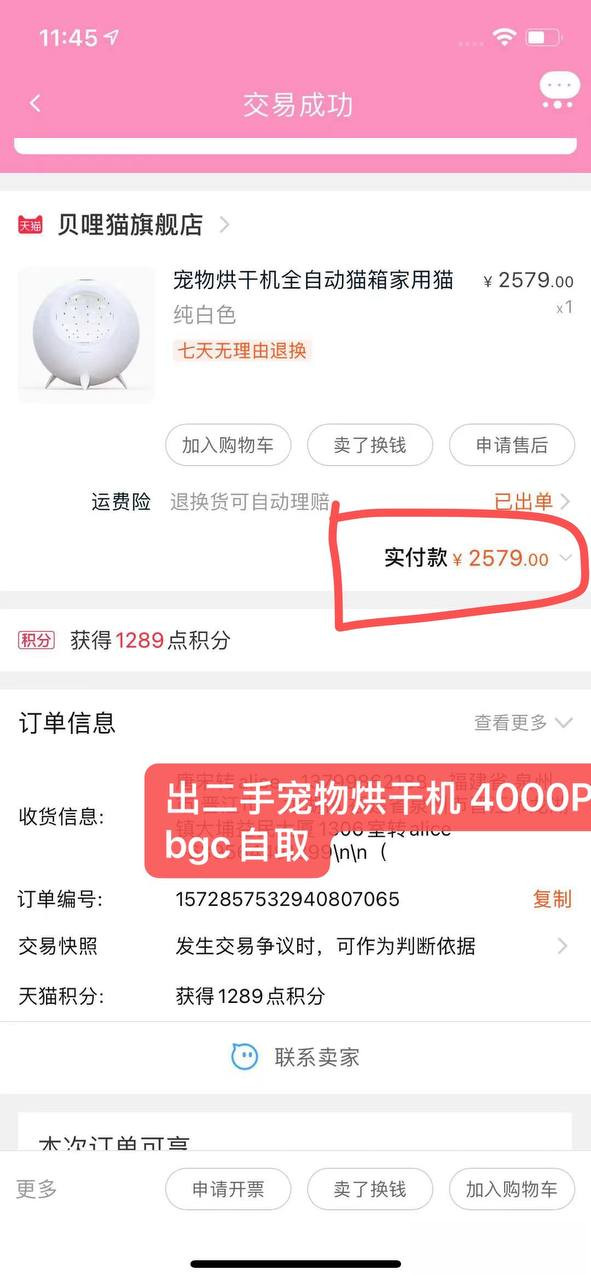Open the 更多 options at the bottom
Viewport: 591px width, 1280px height.
tap(37, 1189)
